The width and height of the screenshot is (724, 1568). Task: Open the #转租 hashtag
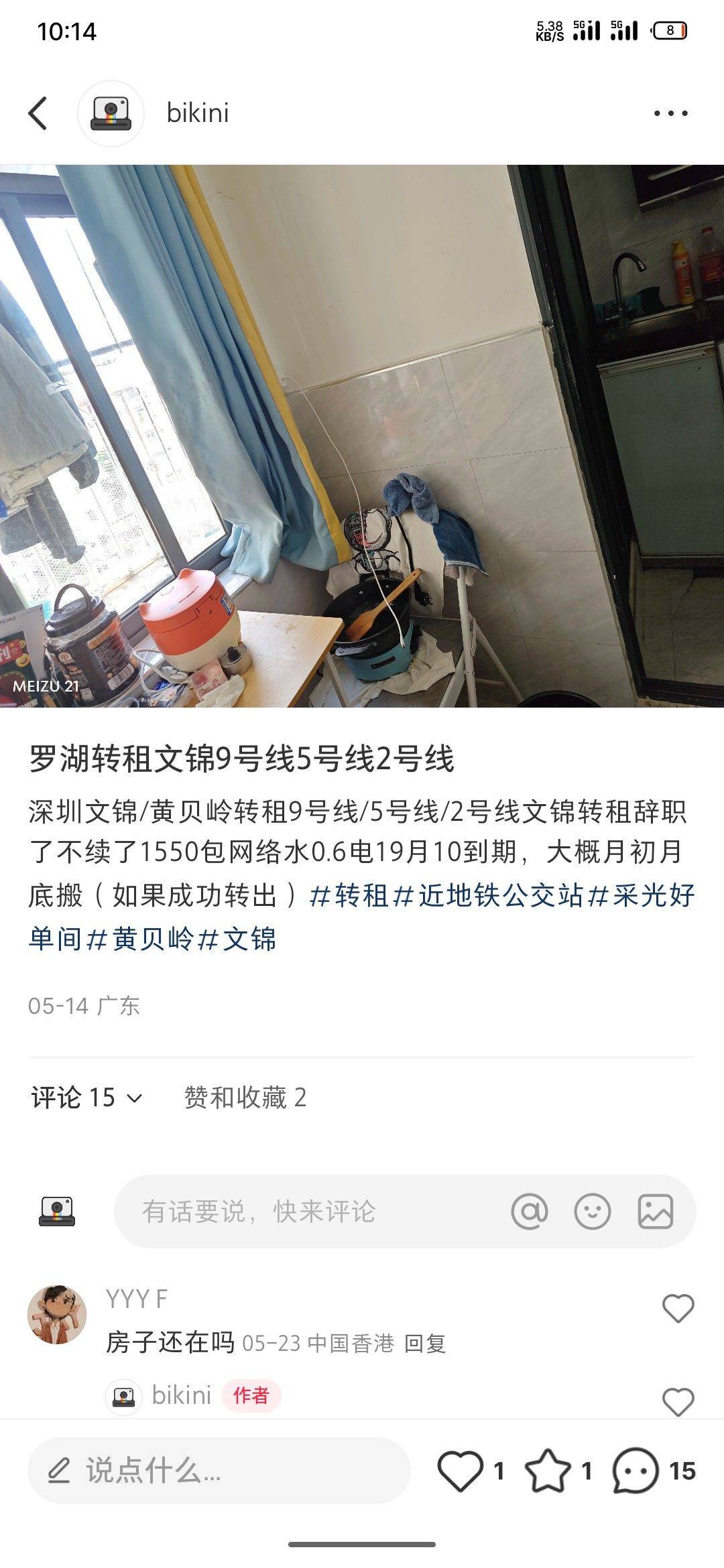(348, 896)
